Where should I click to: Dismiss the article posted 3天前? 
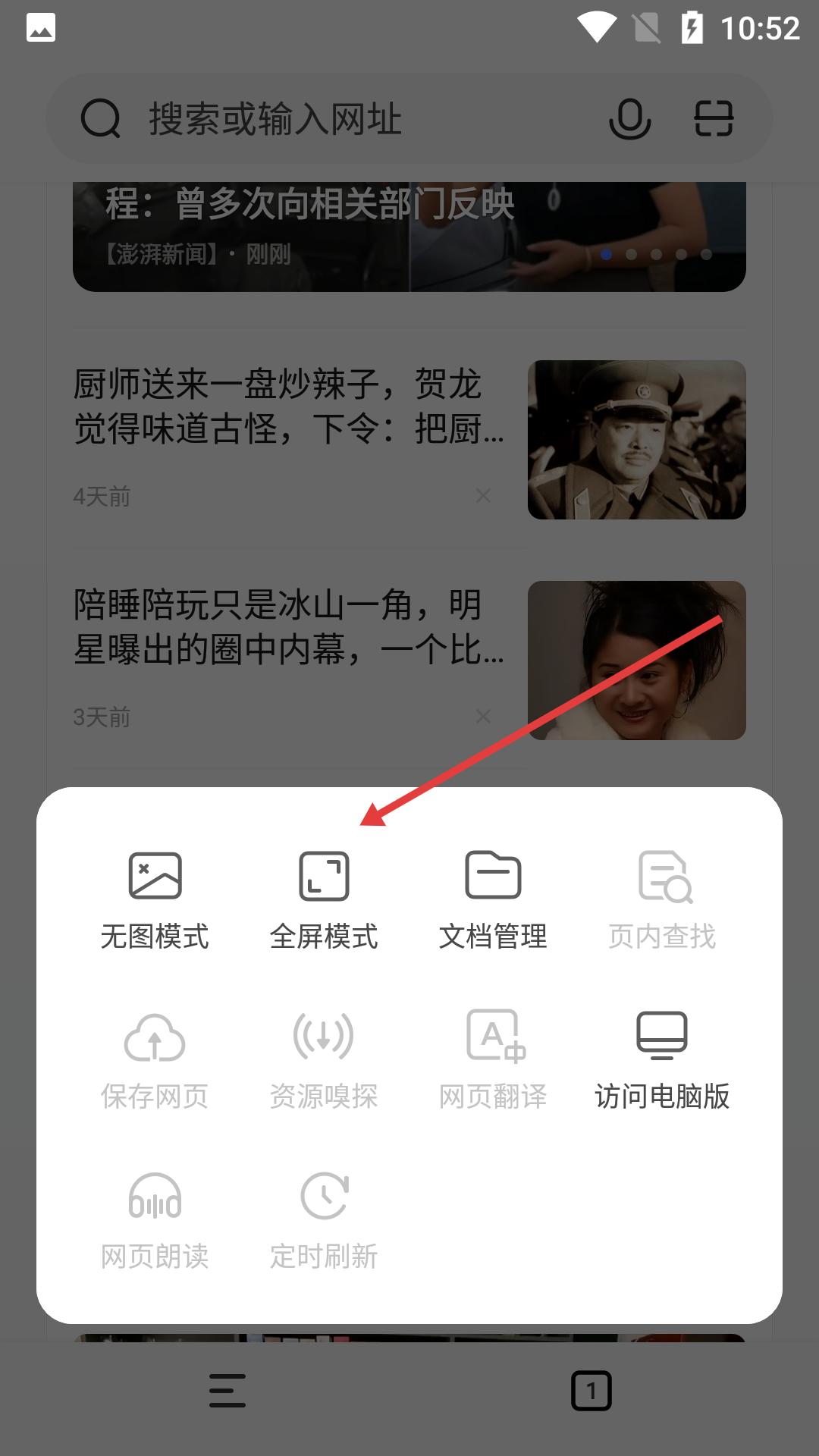tap(483, 717)
